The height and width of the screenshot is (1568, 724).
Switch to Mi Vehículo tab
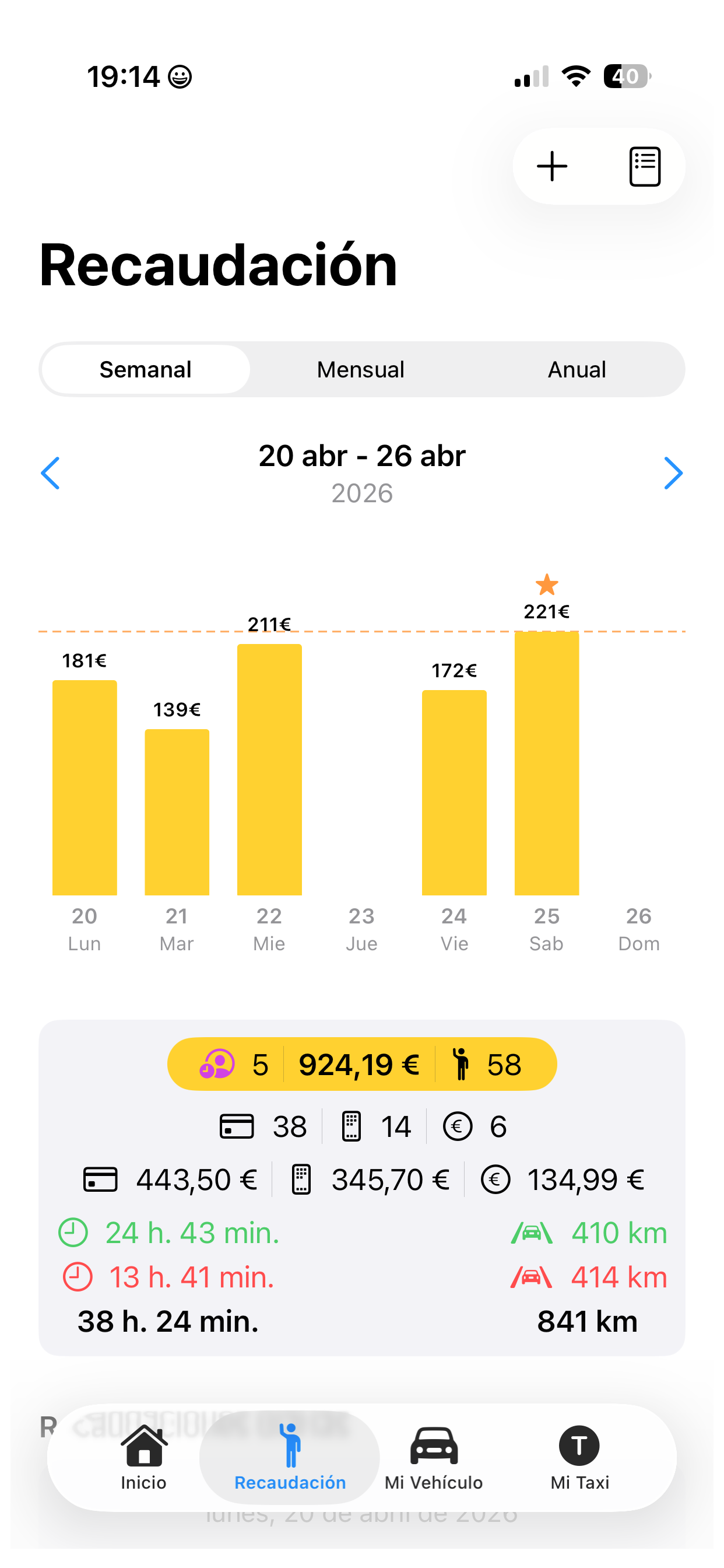click(434, 1458)
